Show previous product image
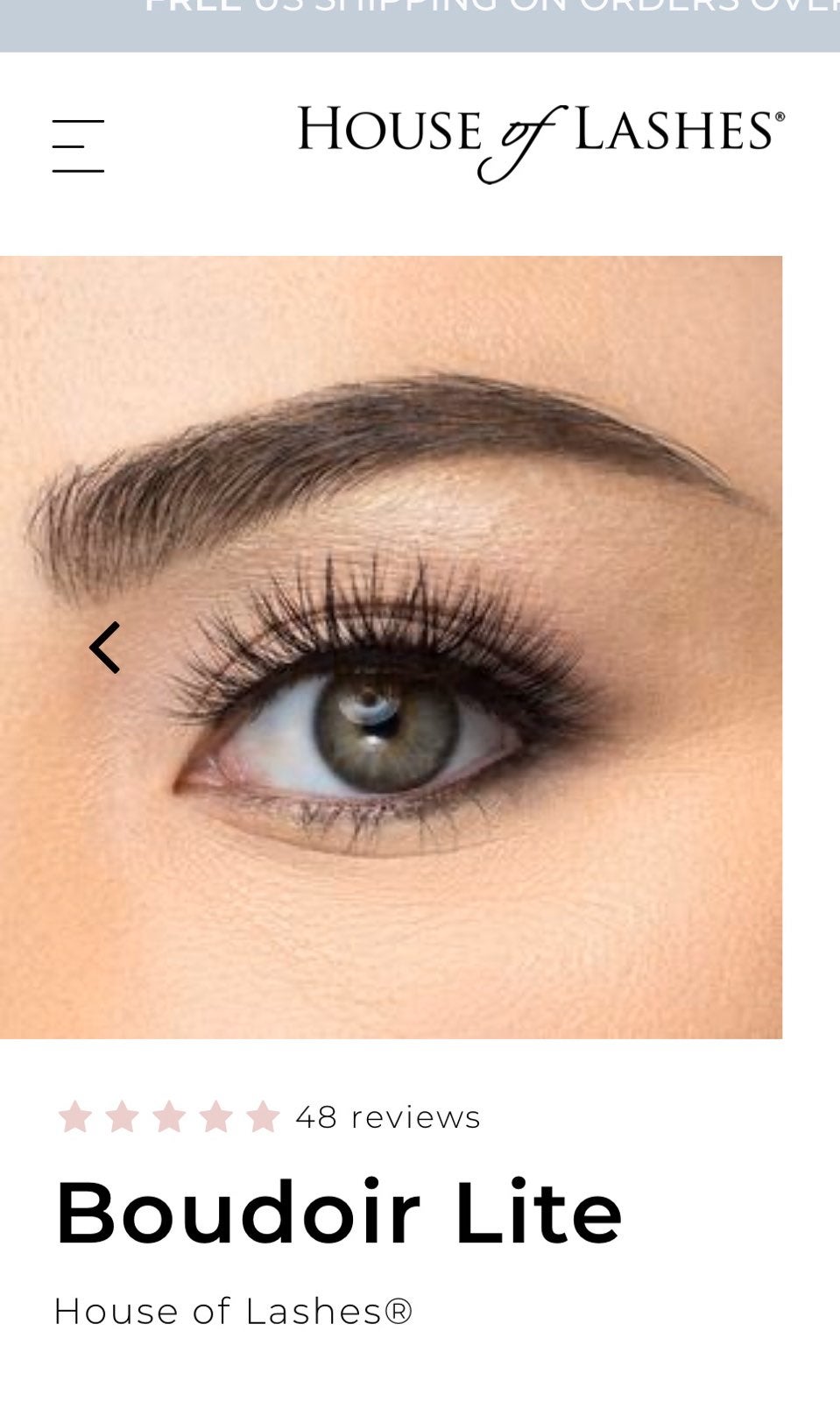 click(105, 648)
